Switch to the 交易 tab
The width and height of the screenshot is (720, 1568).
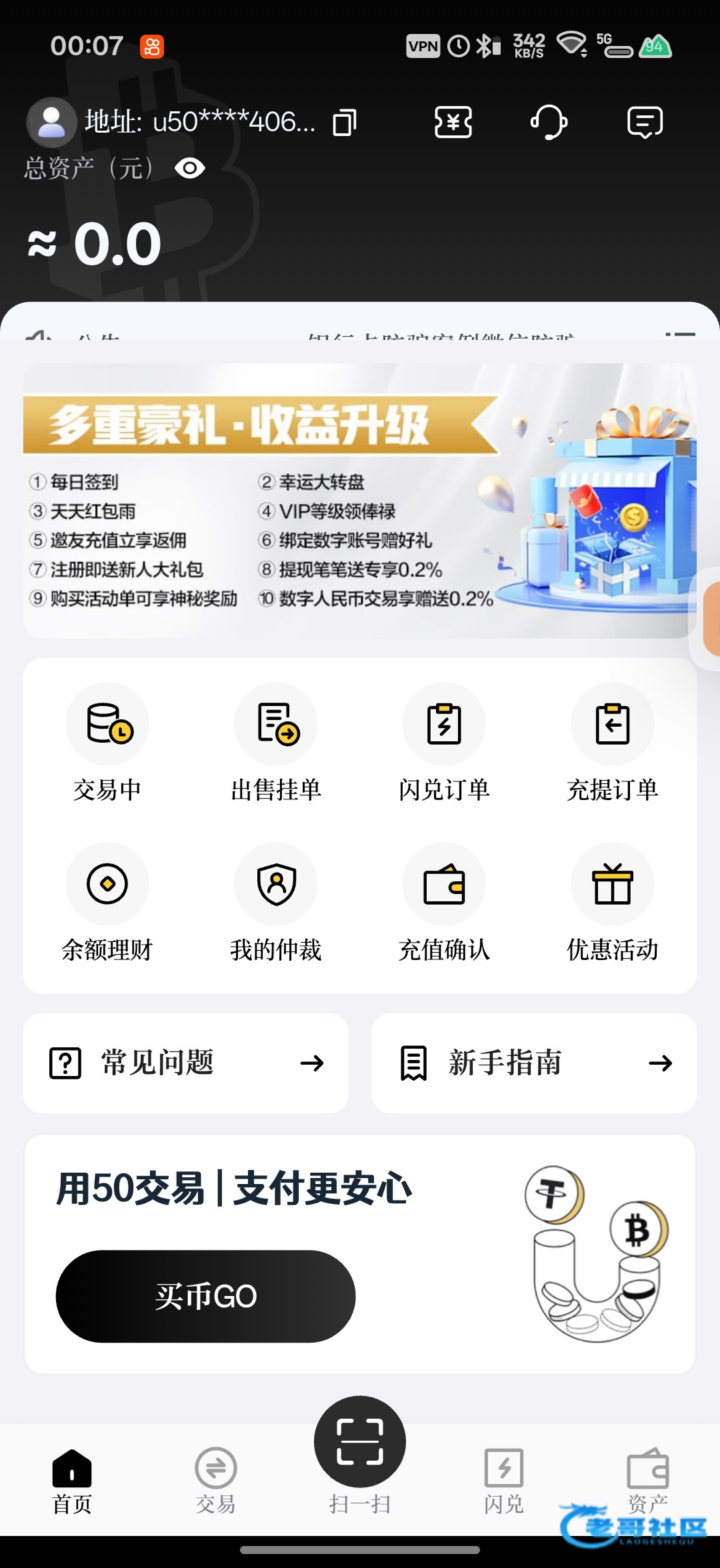215,1480
